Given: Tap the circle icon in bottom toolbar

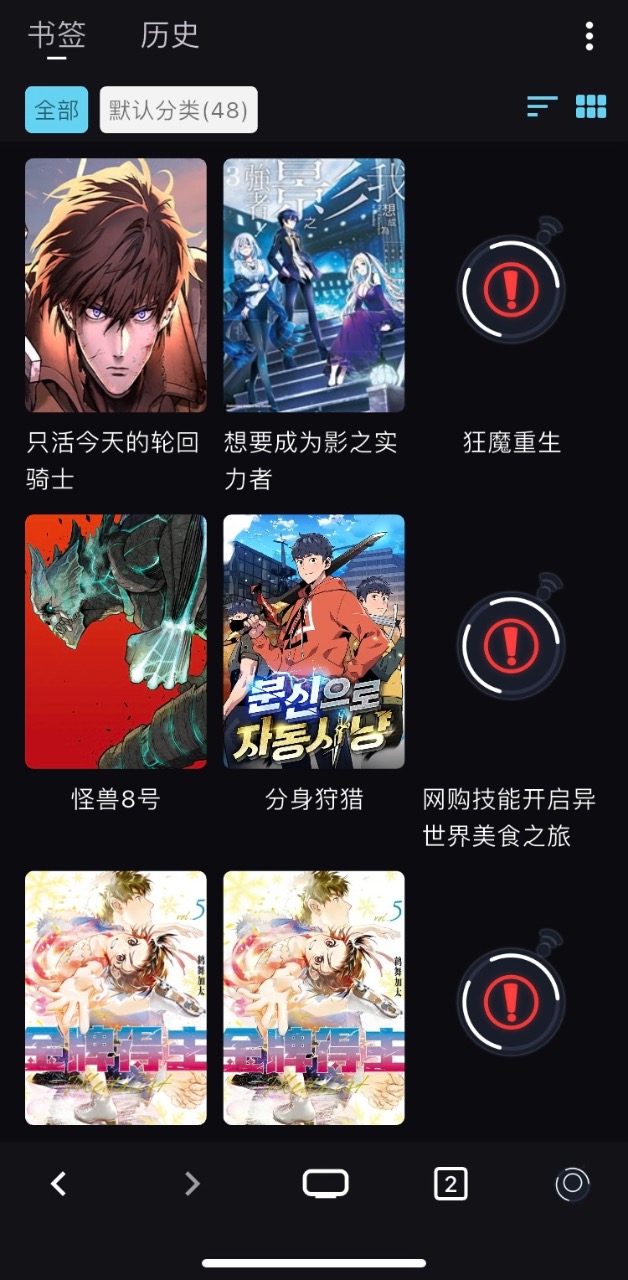Looking at the screenshot, I should pyautogui.click(x=573, y=1185).
